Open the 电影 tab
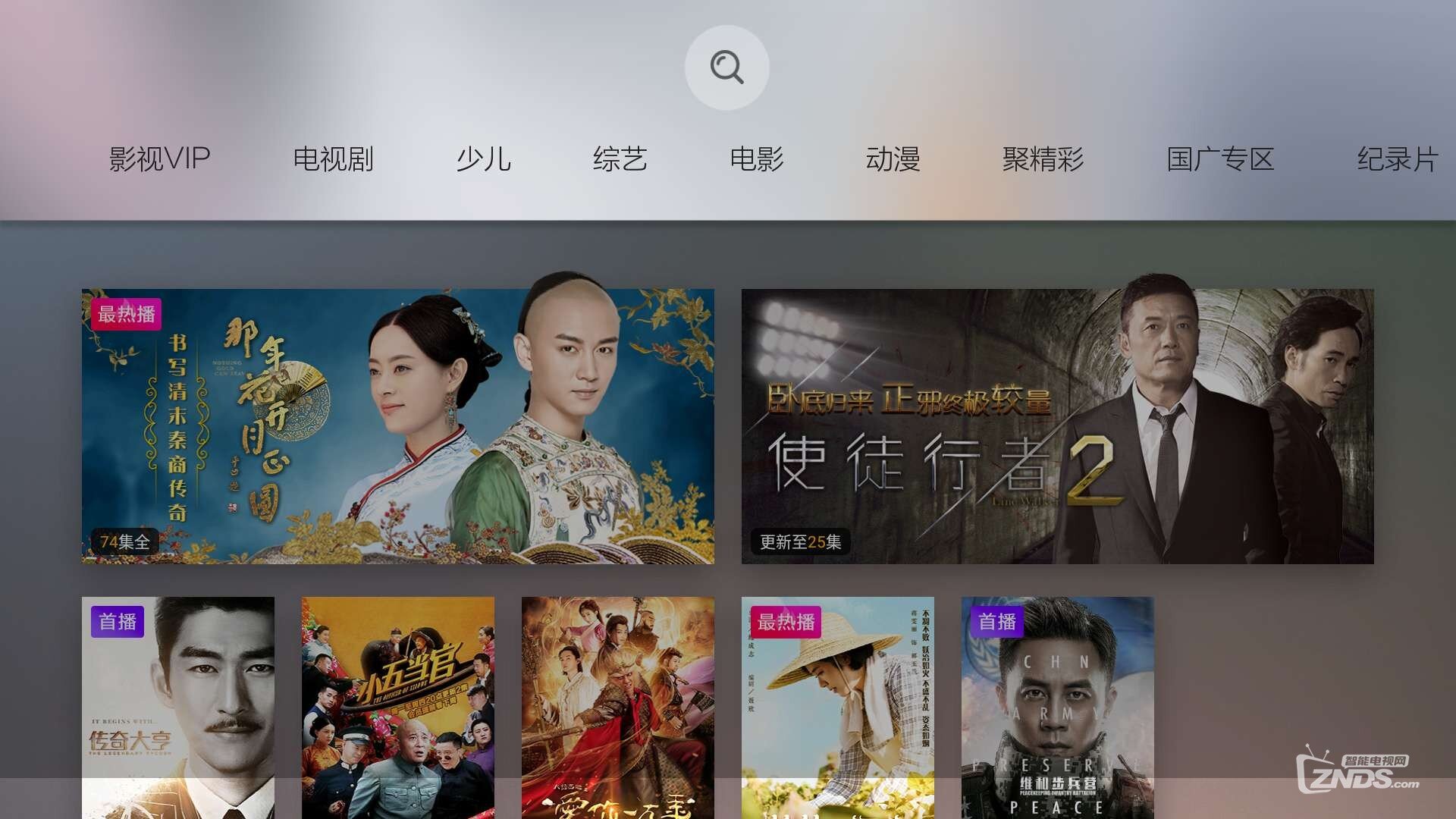The height and width of the screenshot is (819, 1456). (x=756, y=159)
